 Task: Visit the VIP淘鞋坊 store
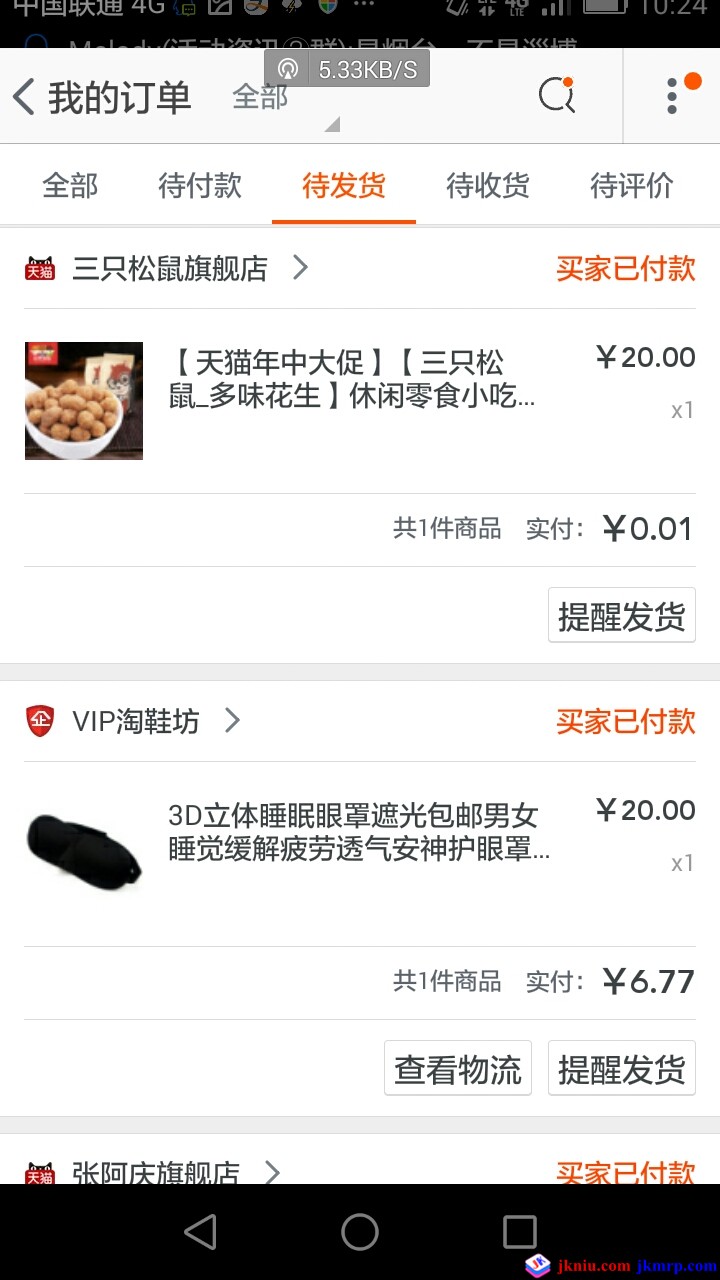(x=136, y=721)
